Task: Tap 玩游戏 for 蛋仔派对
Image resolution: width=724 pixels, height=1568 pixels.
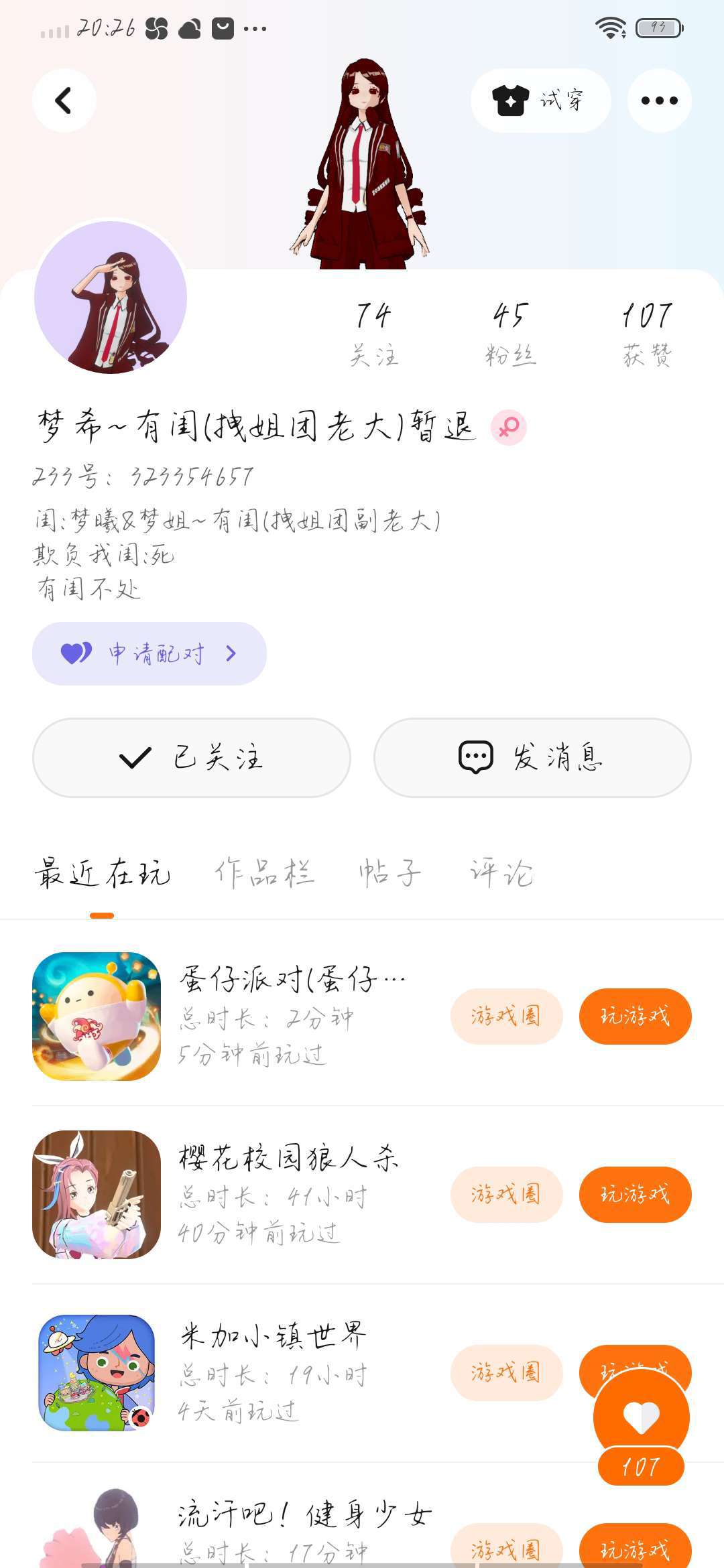Action: 635,1017
